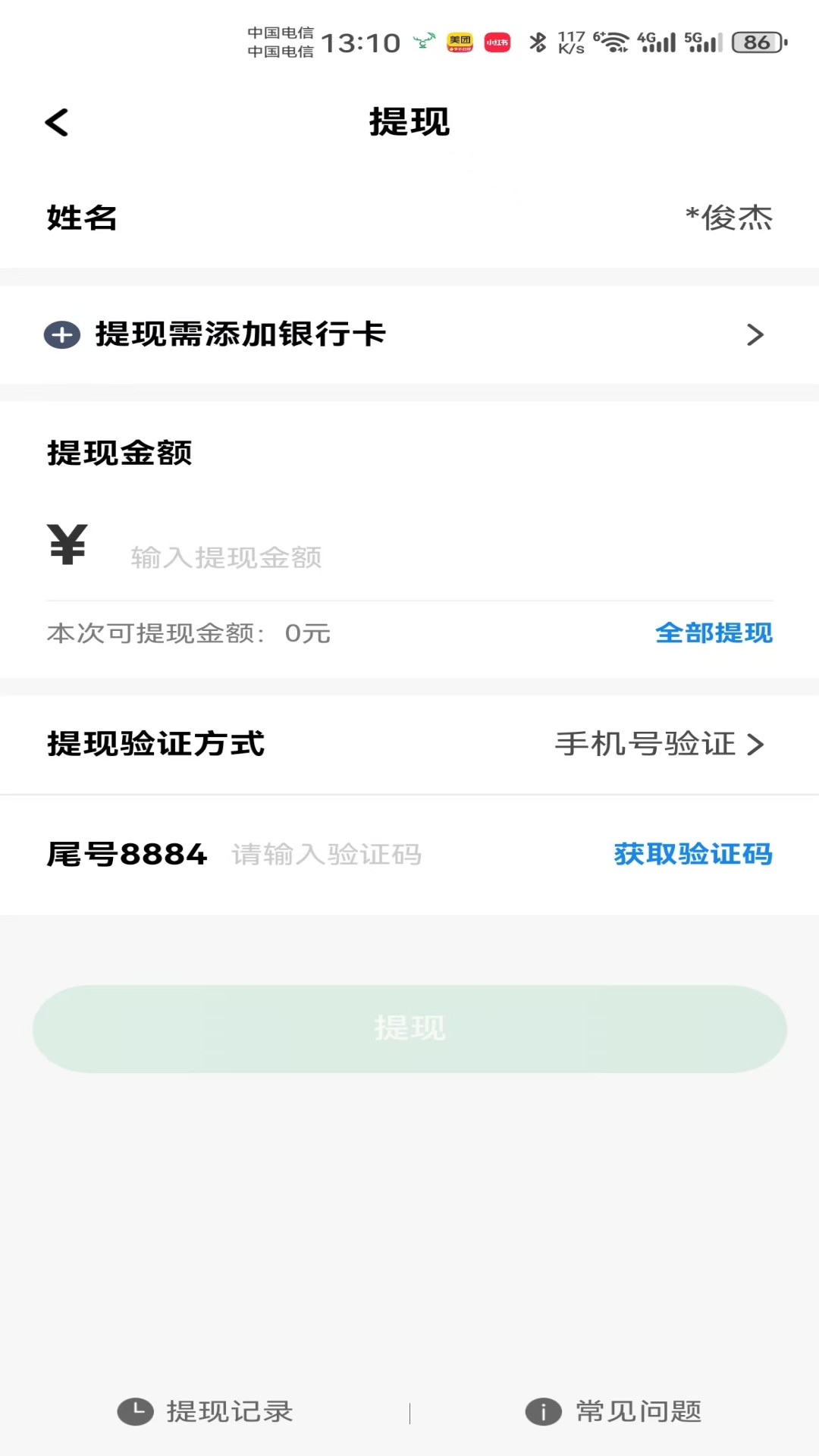Tap 全部提现 to withdraw everything
819x1456 pixels.
(x=714, y=633)
